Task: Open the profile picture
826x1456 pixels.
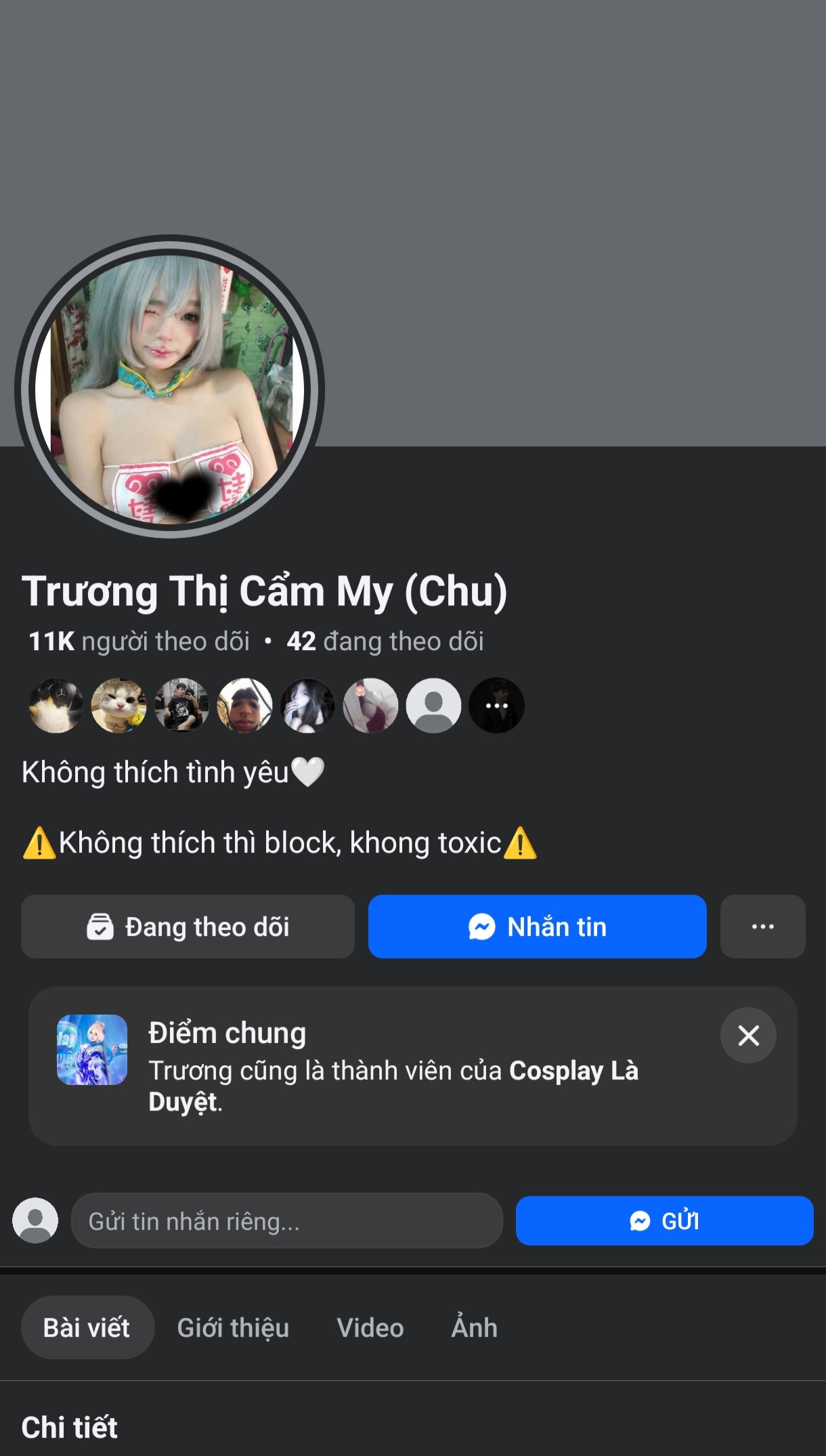Action: tap(169, 387)
